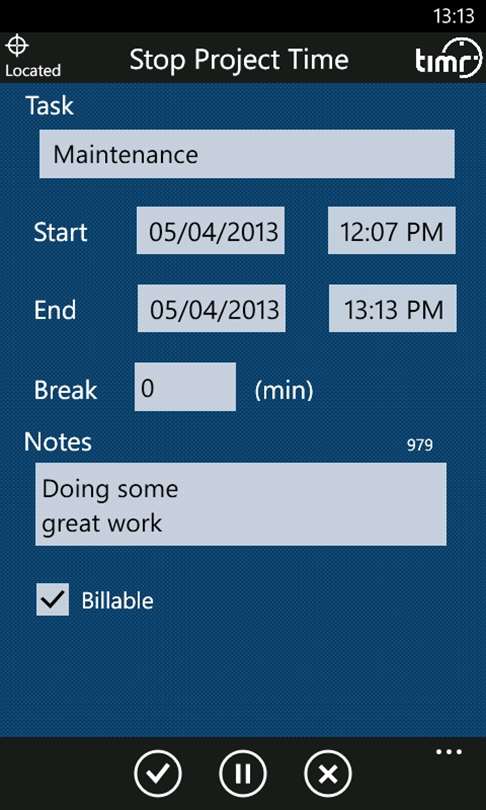Screen dimensions: 486x810
Task: Edit the Notes text box
Action: coord(241,504)
